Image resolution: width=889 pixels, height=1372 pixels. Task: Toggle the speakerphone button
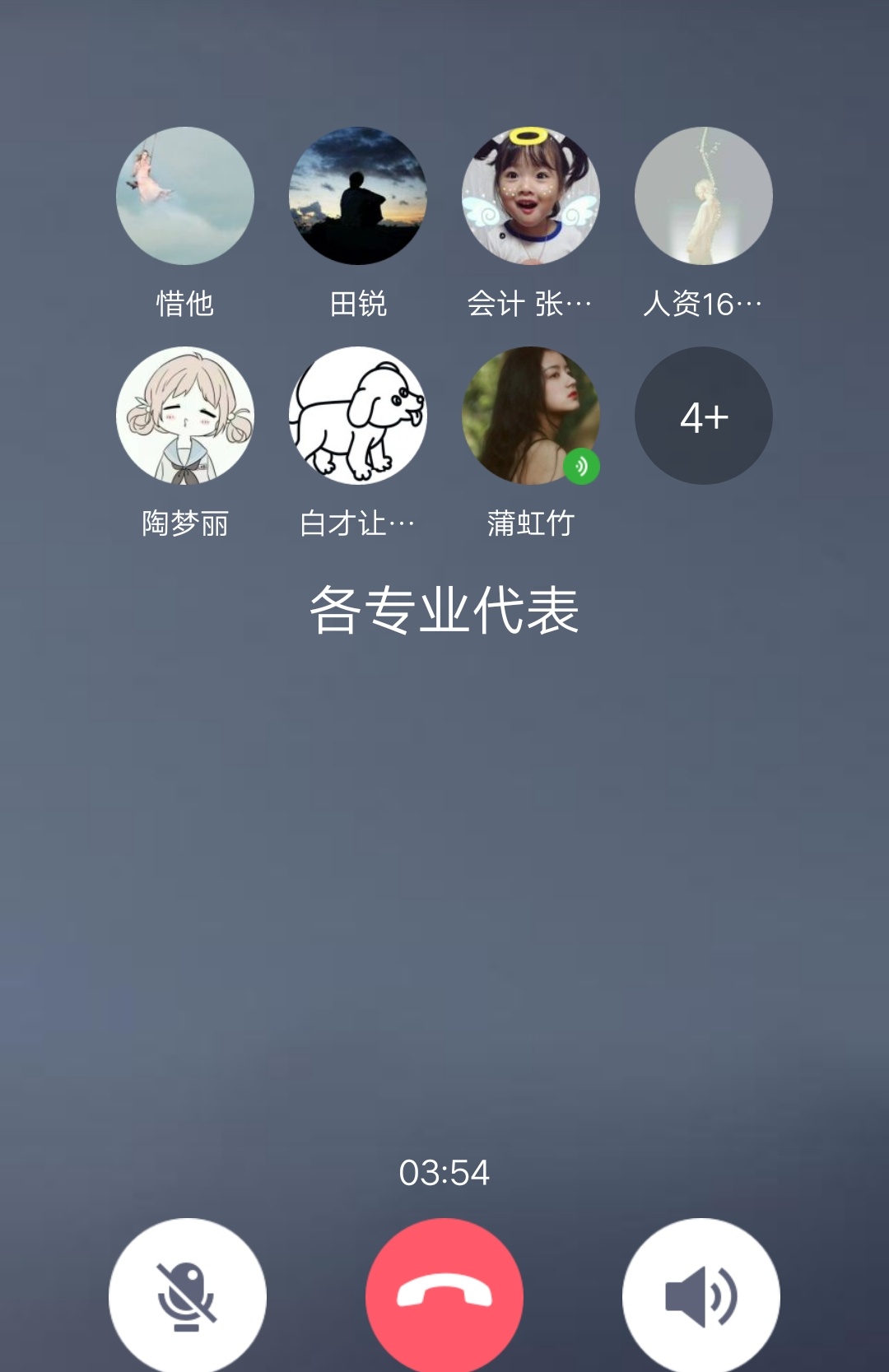tap(701, 1296)
